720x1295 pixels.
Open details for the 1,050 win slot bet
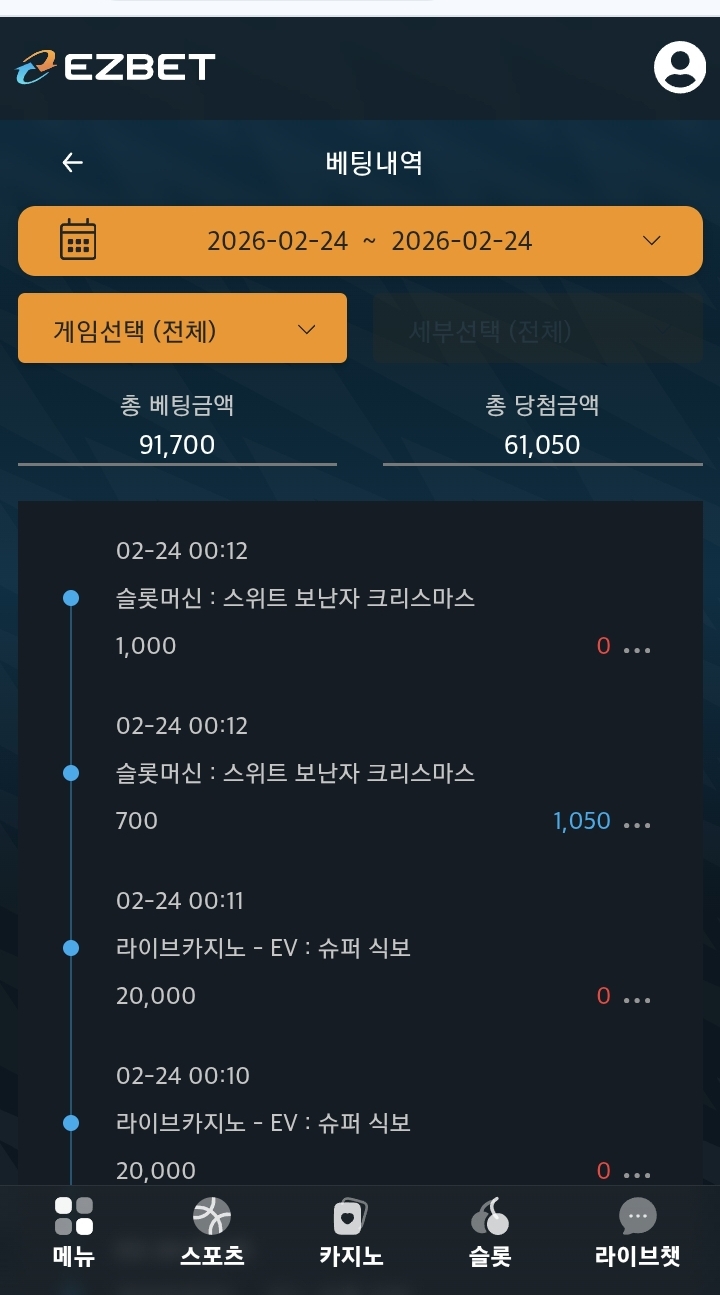[637, 824]
